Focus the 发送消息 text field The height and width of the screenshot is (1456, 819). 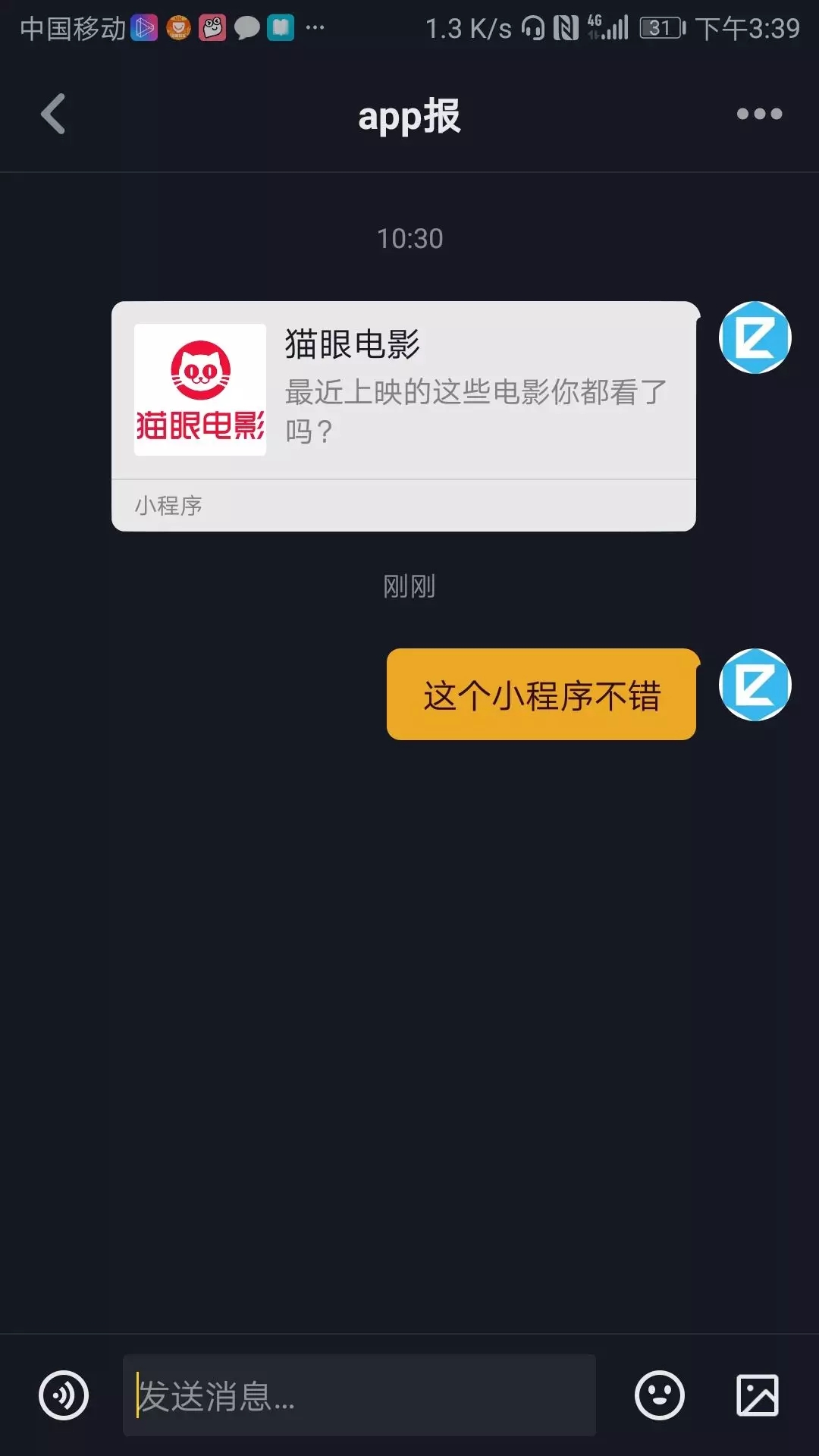359,1395
